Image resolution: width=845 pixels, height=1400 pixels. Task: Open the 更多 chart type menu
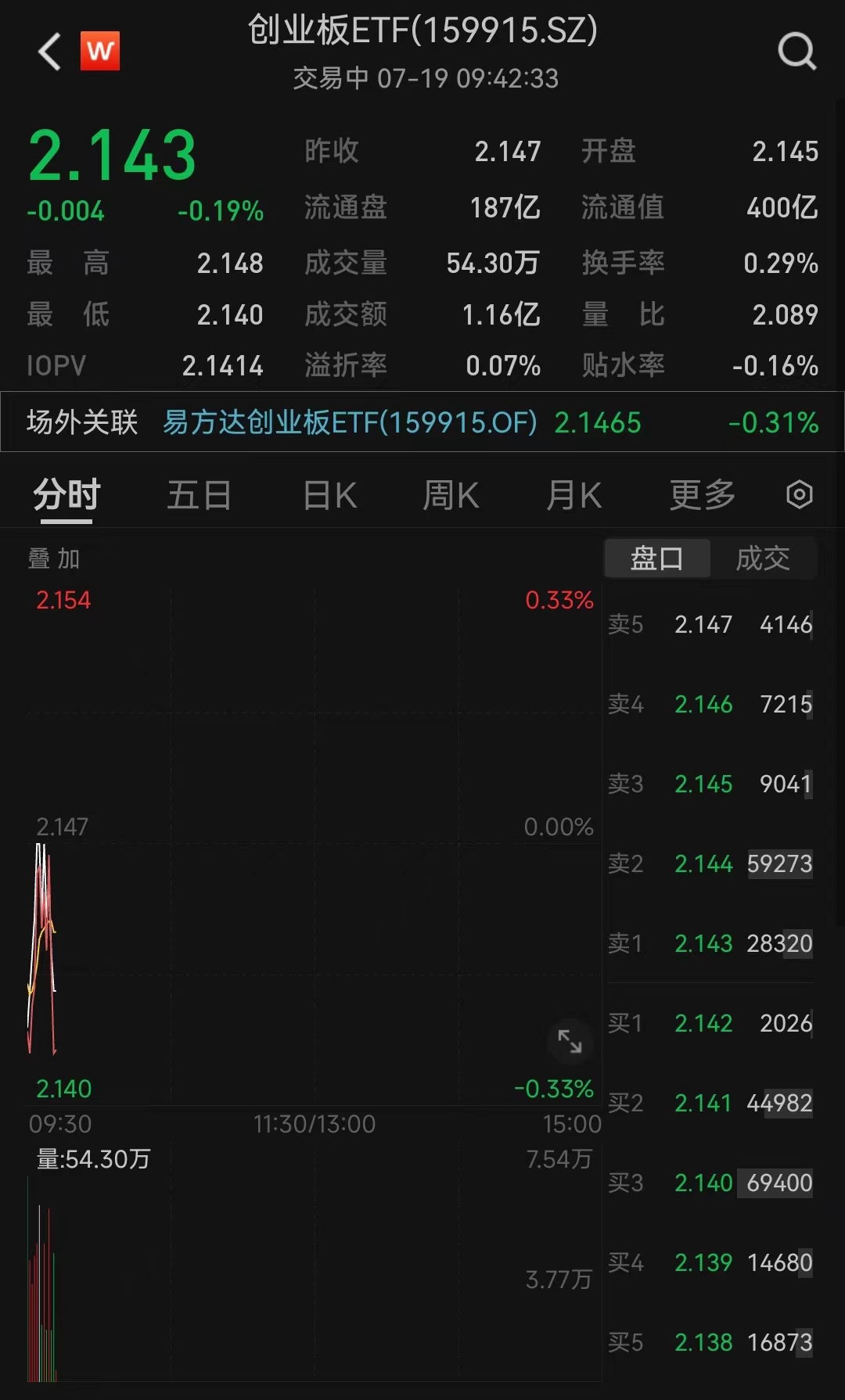point(702,494)
